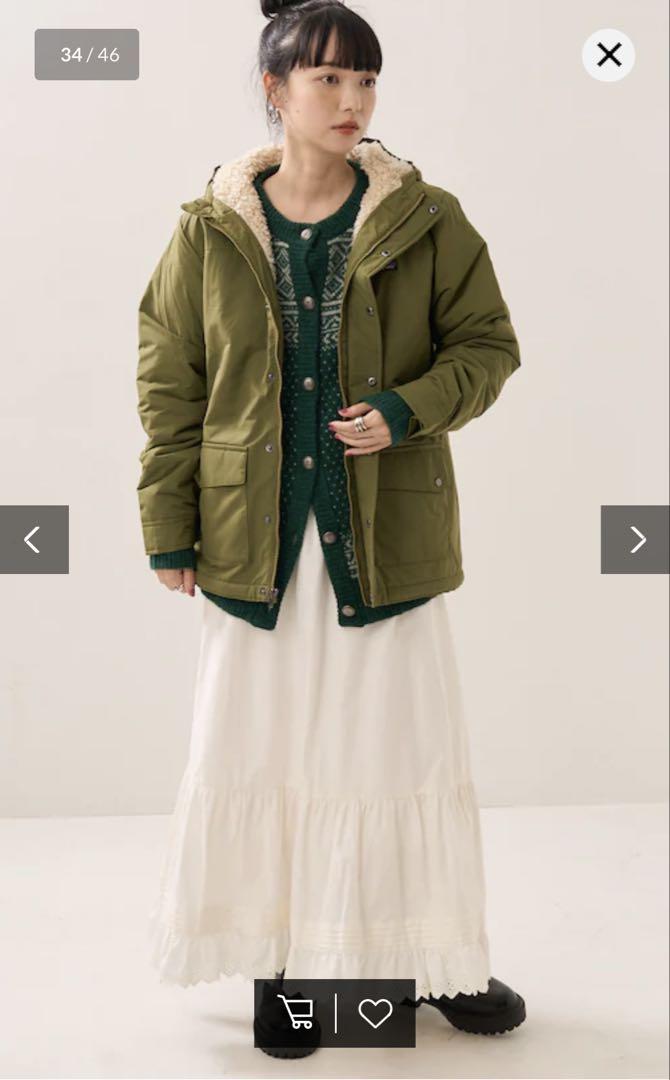The image size is (670, 1080).
Task: Add this item to the shopping cart
Action: coord(296,1012)
